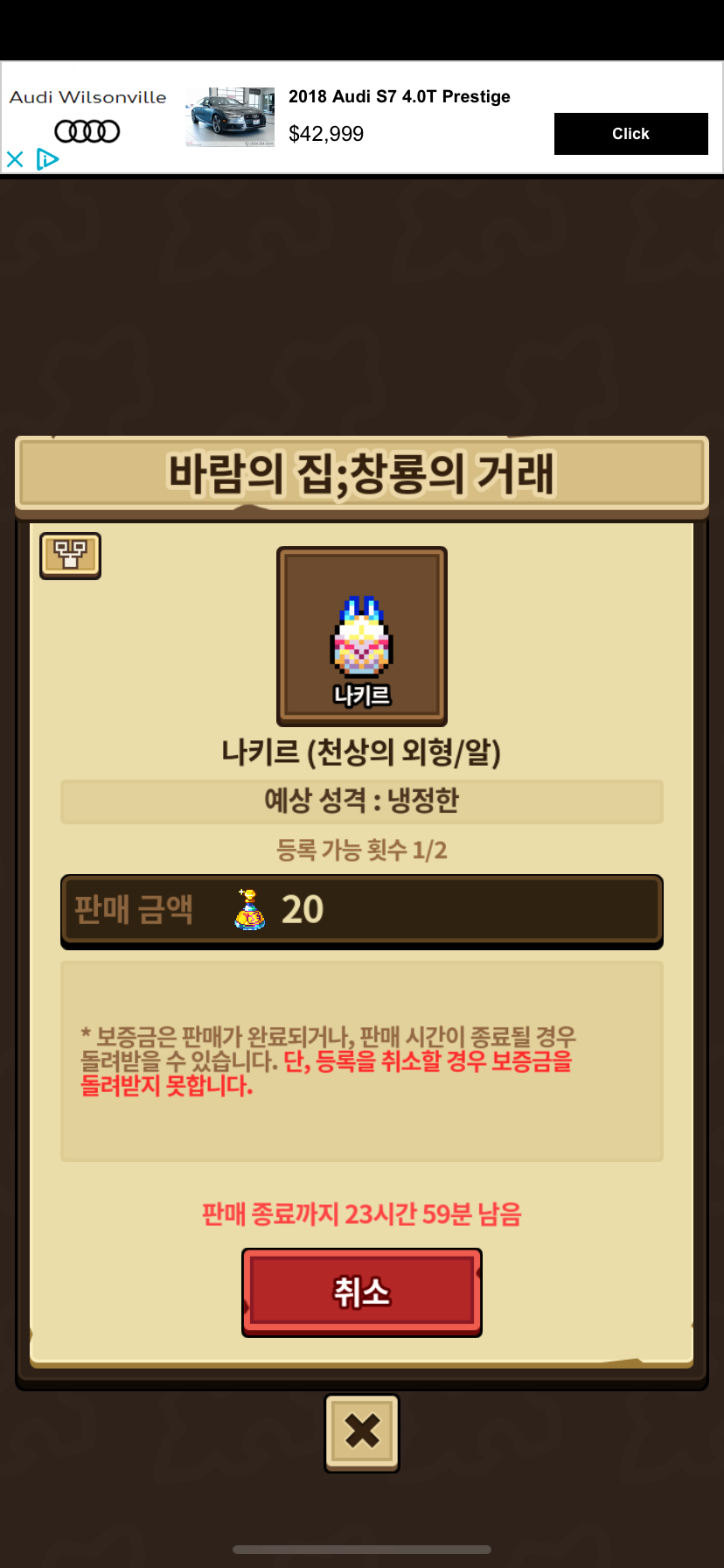Viewport: 724px width, 1568px height.
Task: Open the AdChoices info icon
Action: 47,159
